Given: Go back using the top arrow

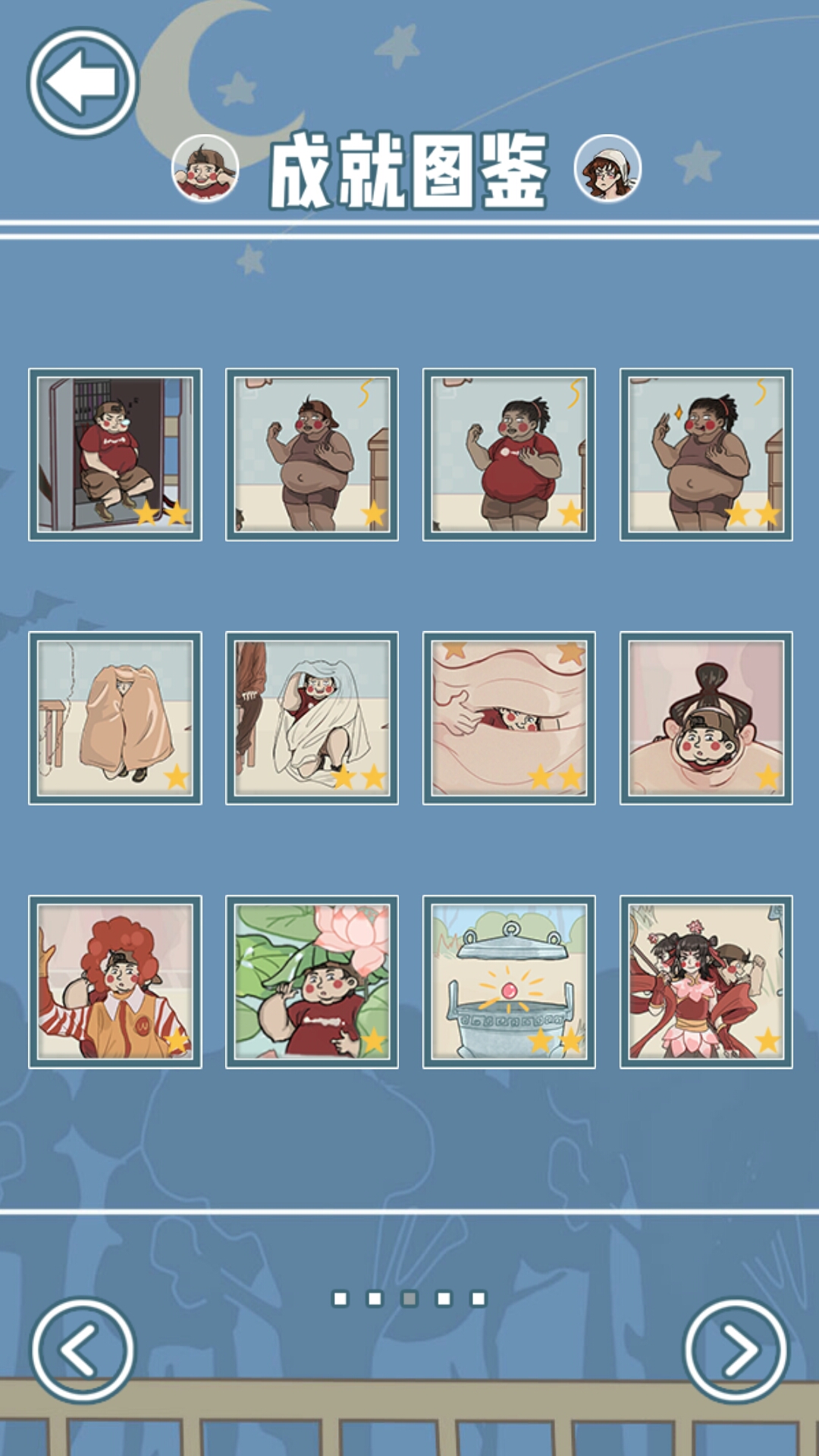Looking at the screenshot, I should pyautogui.click(x=83, y=83).
